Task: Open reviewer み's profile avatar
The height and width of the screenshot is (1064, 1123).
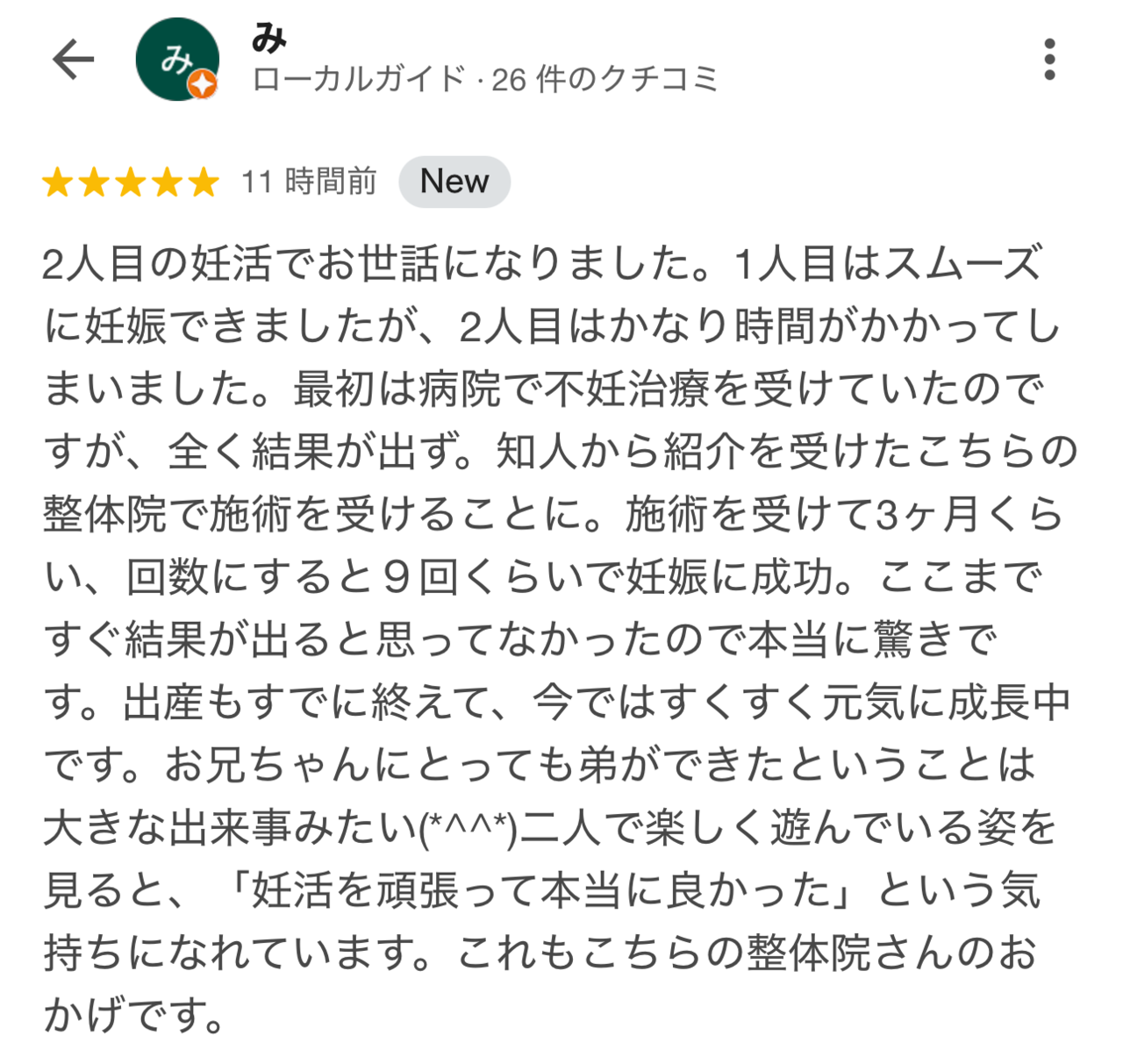Action: (x=177, y=60)
